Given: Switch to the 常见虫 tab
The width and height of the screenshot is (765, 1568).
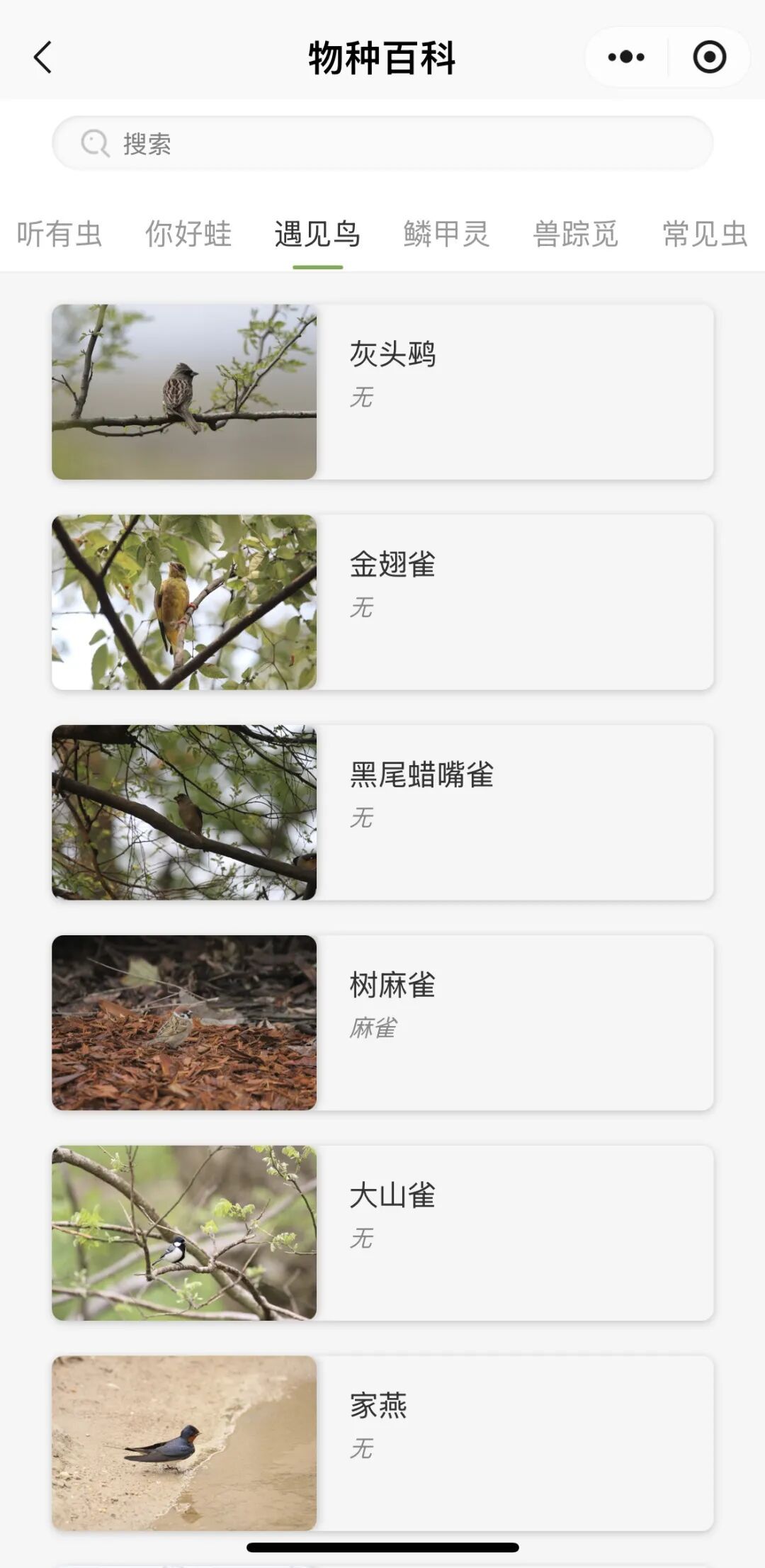Looking at the screenshot, I should coord(705,234).
